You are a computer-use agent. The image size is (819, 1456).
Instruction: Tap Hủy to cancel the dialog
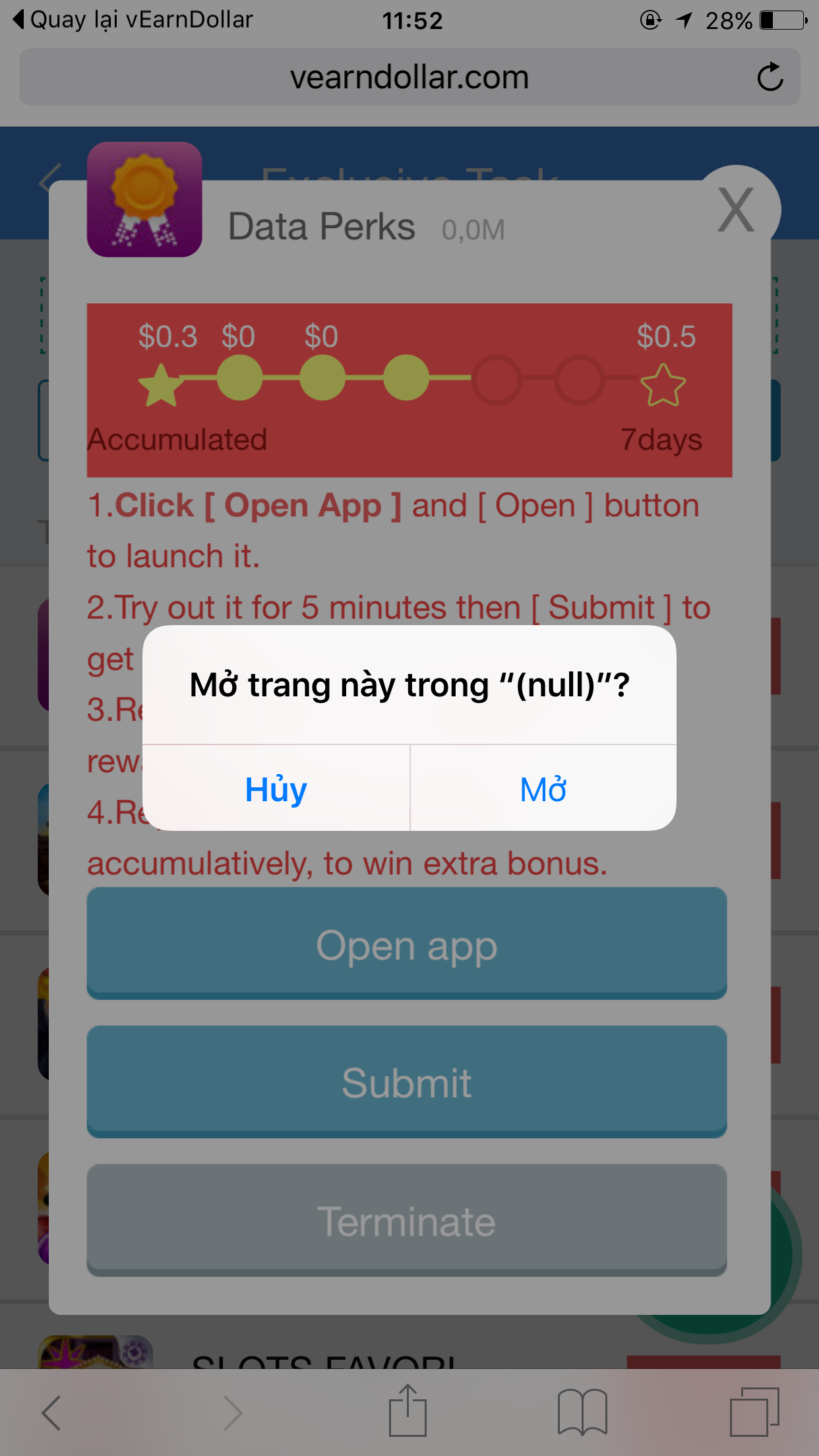point(276,789)
